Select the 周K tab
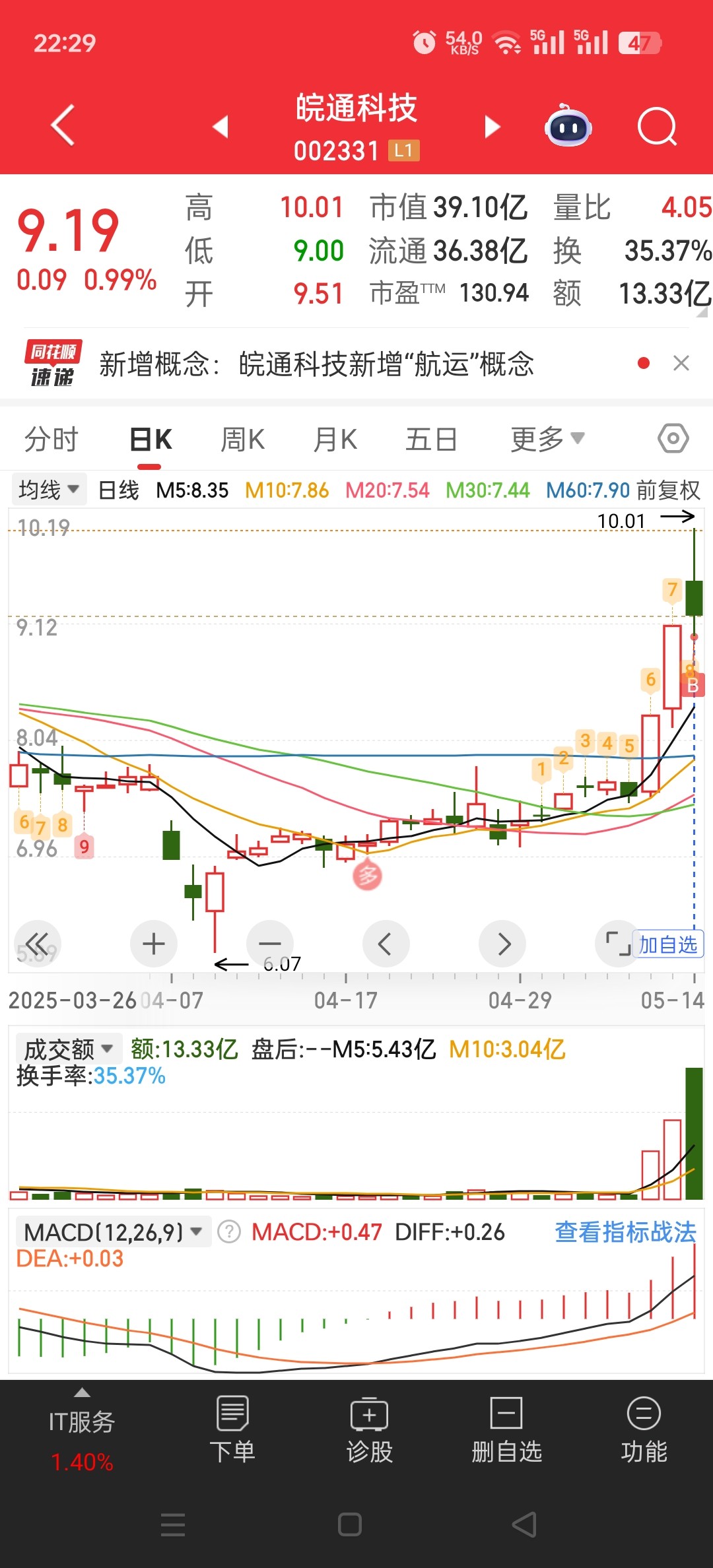 (242, 439)
